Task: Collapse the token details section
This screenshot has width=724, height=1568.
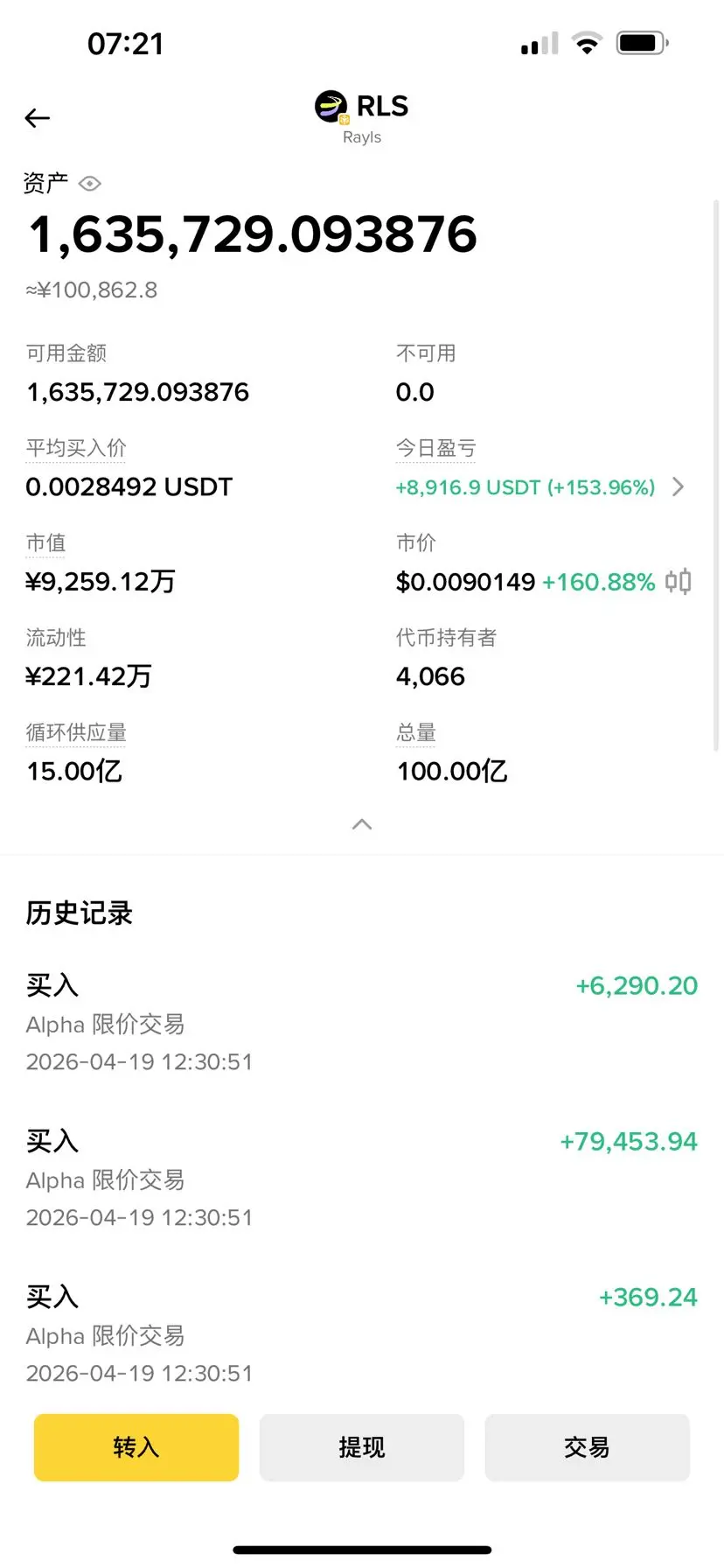Action: [362, 824]
